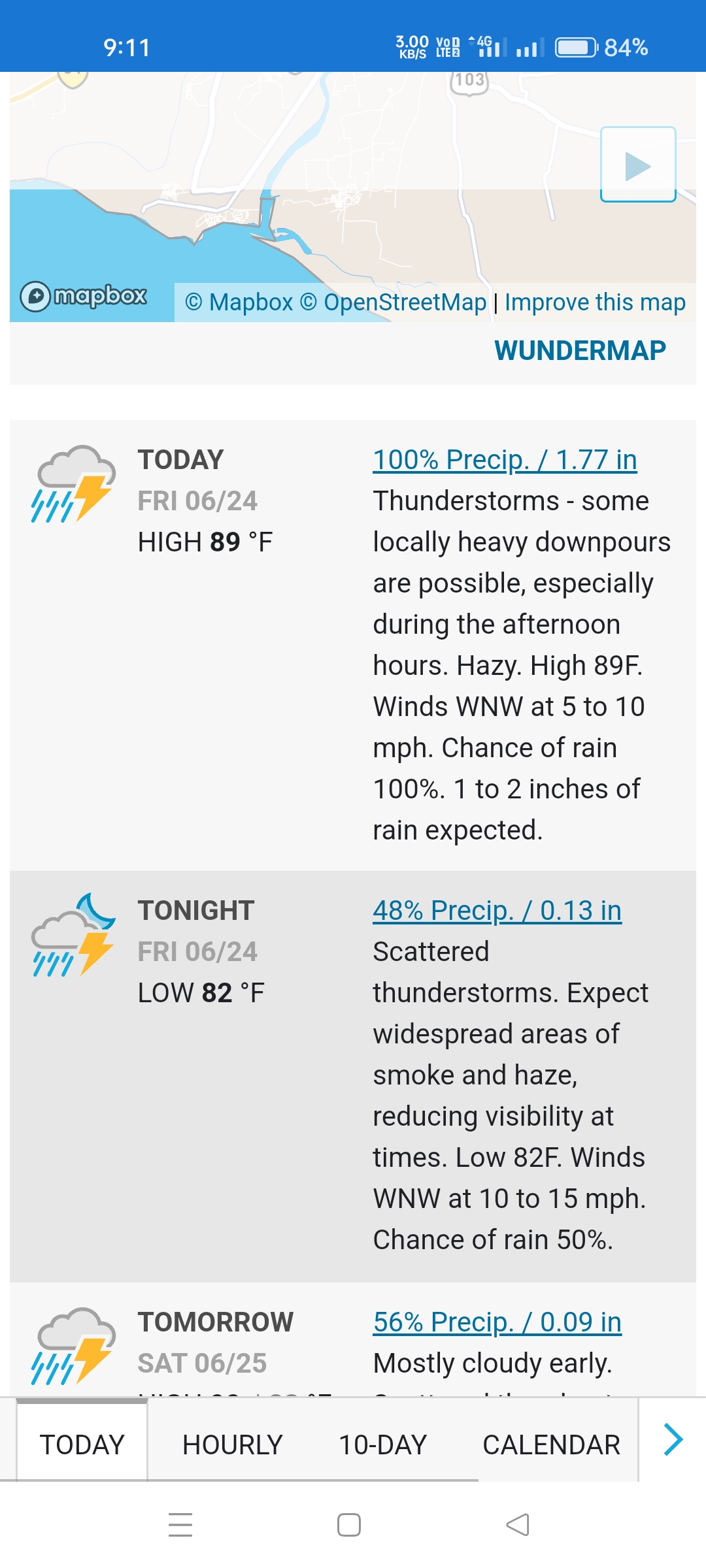Open the Improve this map link
Viewport: 706px width, 1568px height.
tap(595, 302)
